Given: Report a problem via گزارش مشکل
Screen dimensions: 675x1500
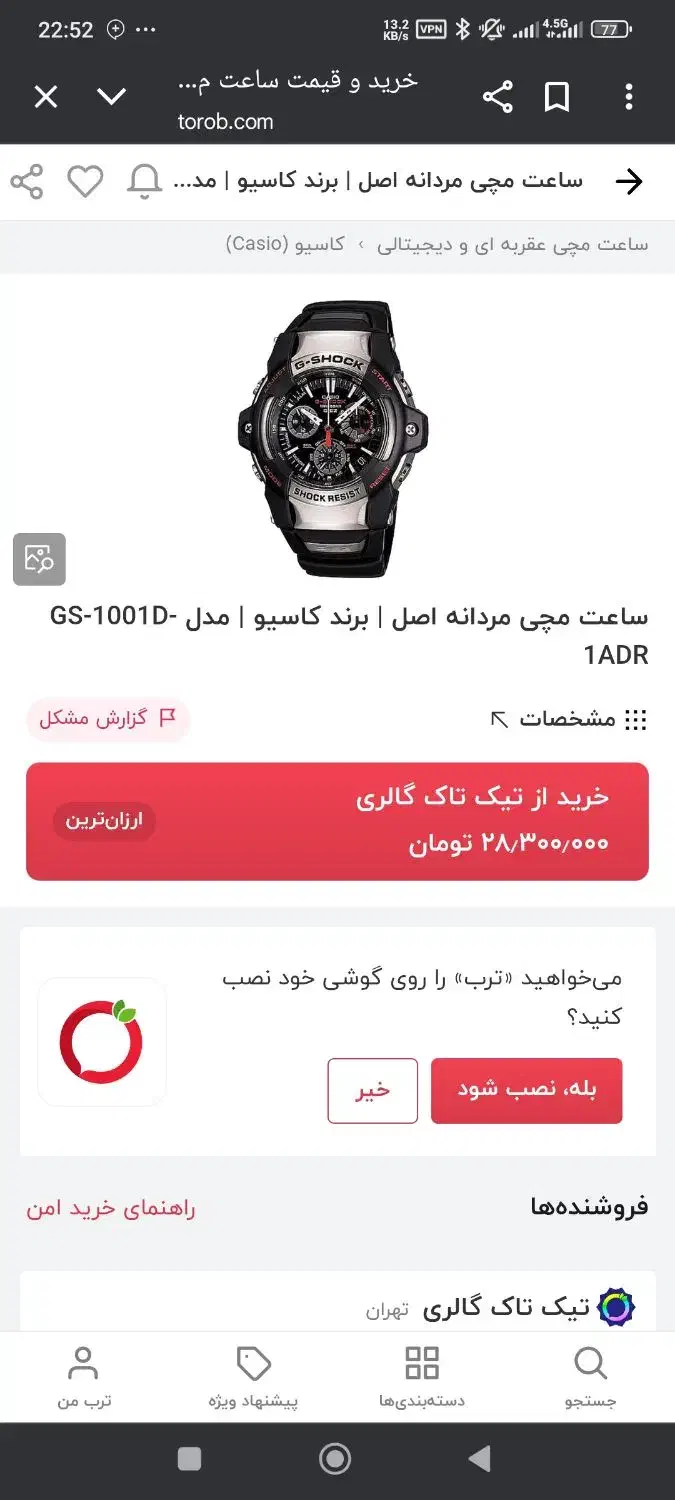Looking at the screenshot, I should (108, 718).
